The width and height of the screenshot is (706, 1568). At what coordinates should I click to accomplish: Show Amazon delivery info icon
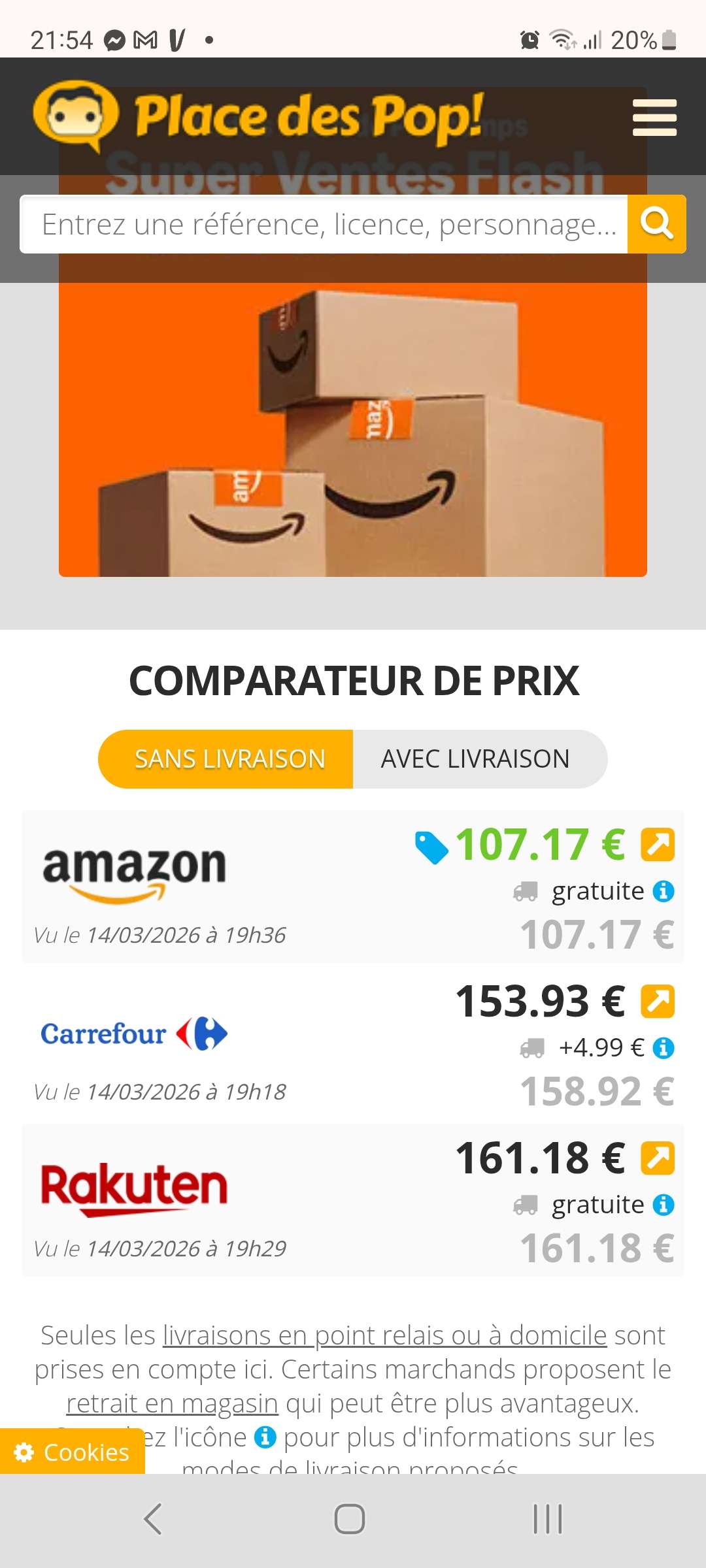coord(664,891)
